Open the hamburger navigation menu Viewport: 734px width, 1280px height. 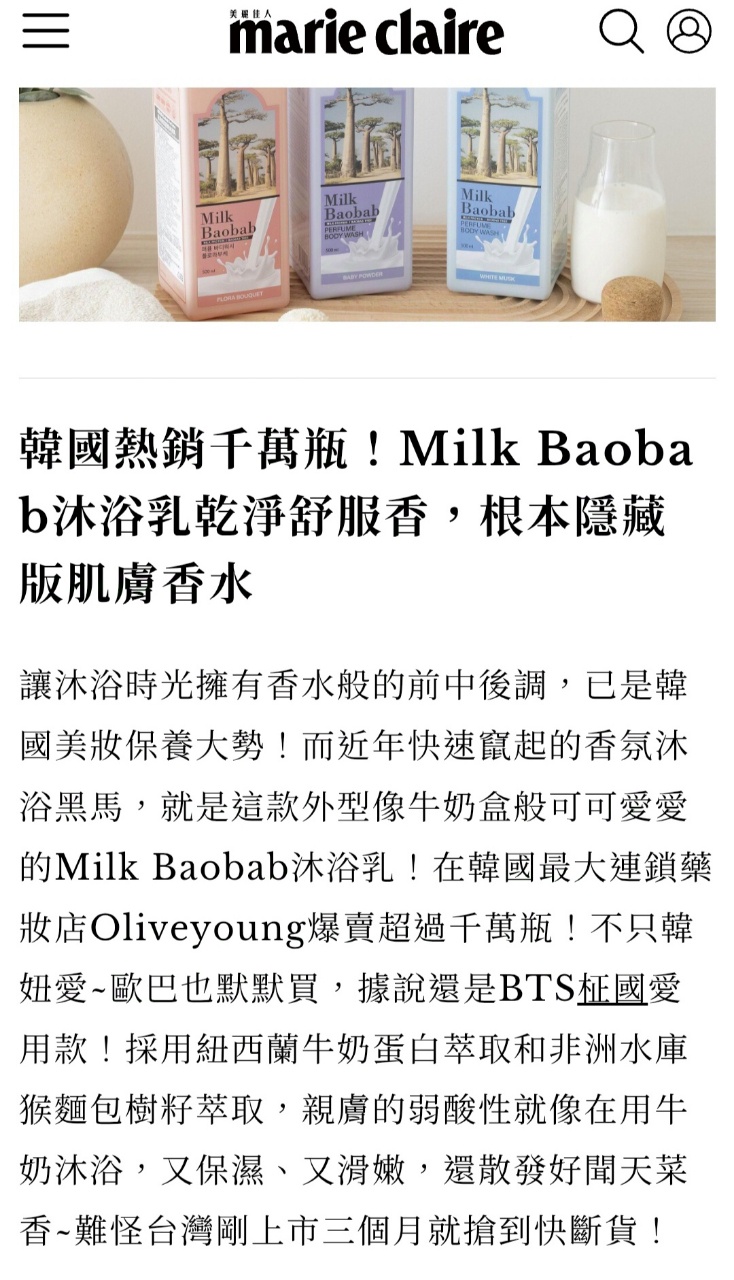(46, 31)
